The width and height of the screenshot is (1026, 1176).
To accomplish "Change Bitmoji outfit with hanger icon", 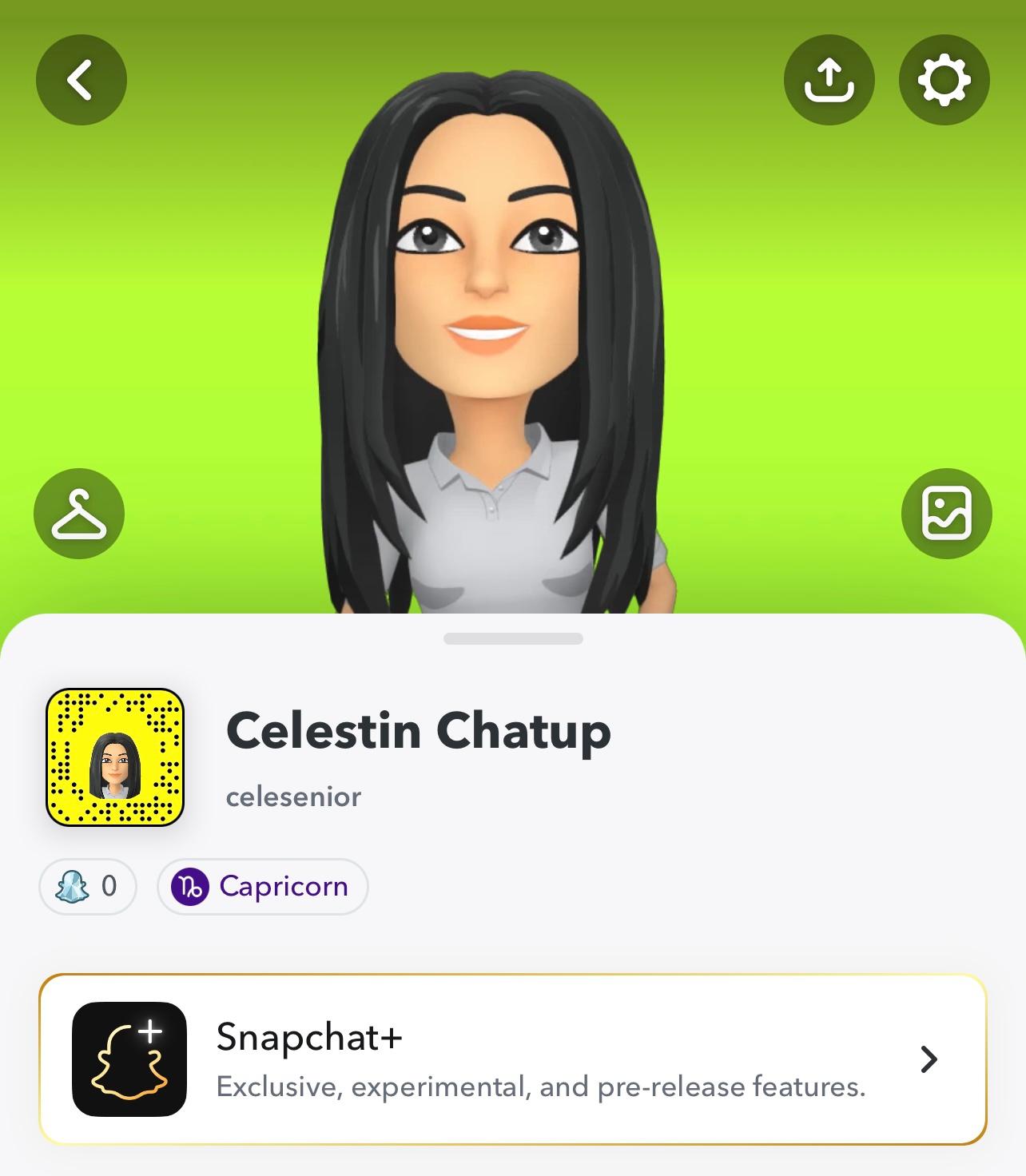I will (79, 514).
